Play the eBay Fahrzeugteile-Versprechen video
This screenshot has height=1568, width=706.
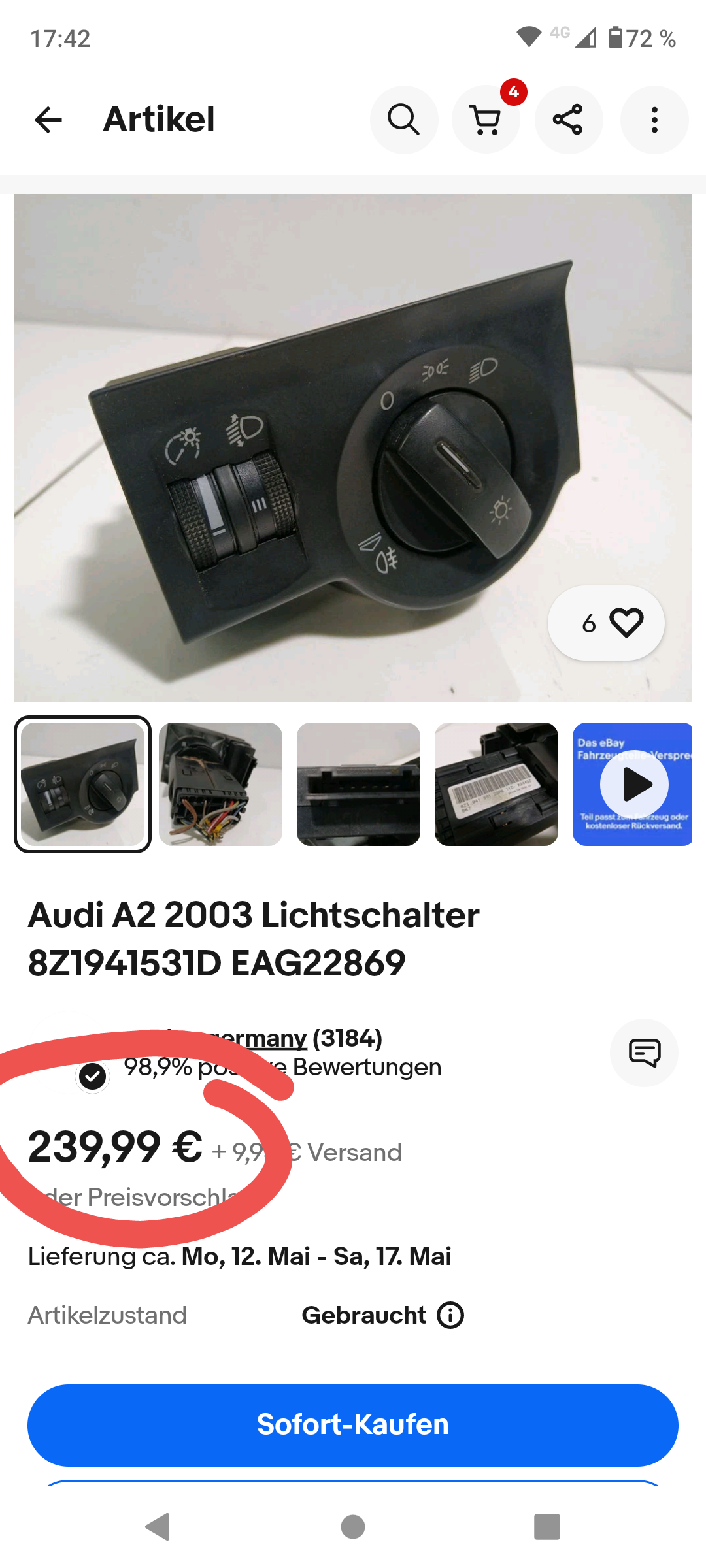pos(632,784)
